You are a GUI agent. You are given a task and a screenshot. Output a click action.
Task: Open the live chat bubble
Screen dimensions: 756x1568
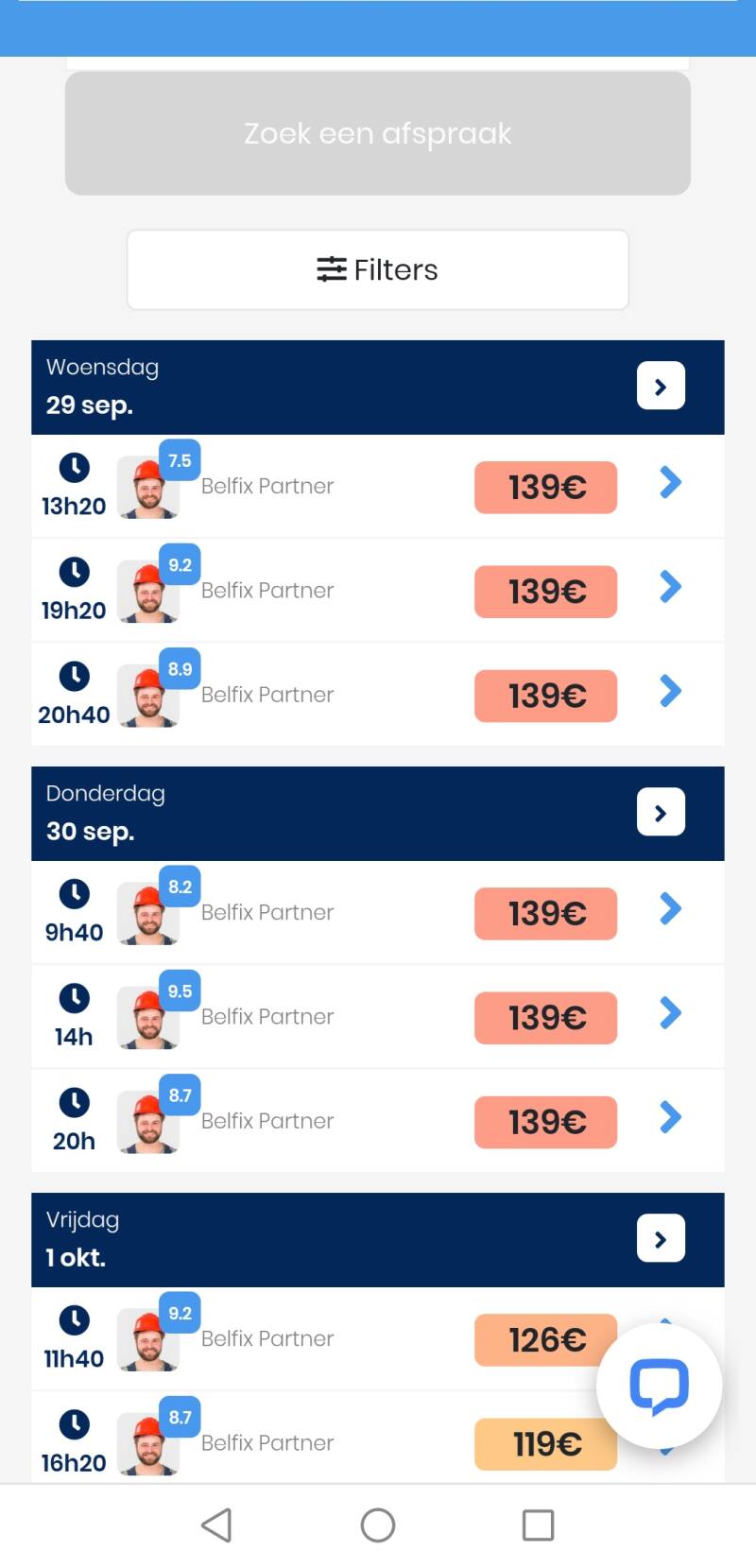click(x=659, y=1386)
